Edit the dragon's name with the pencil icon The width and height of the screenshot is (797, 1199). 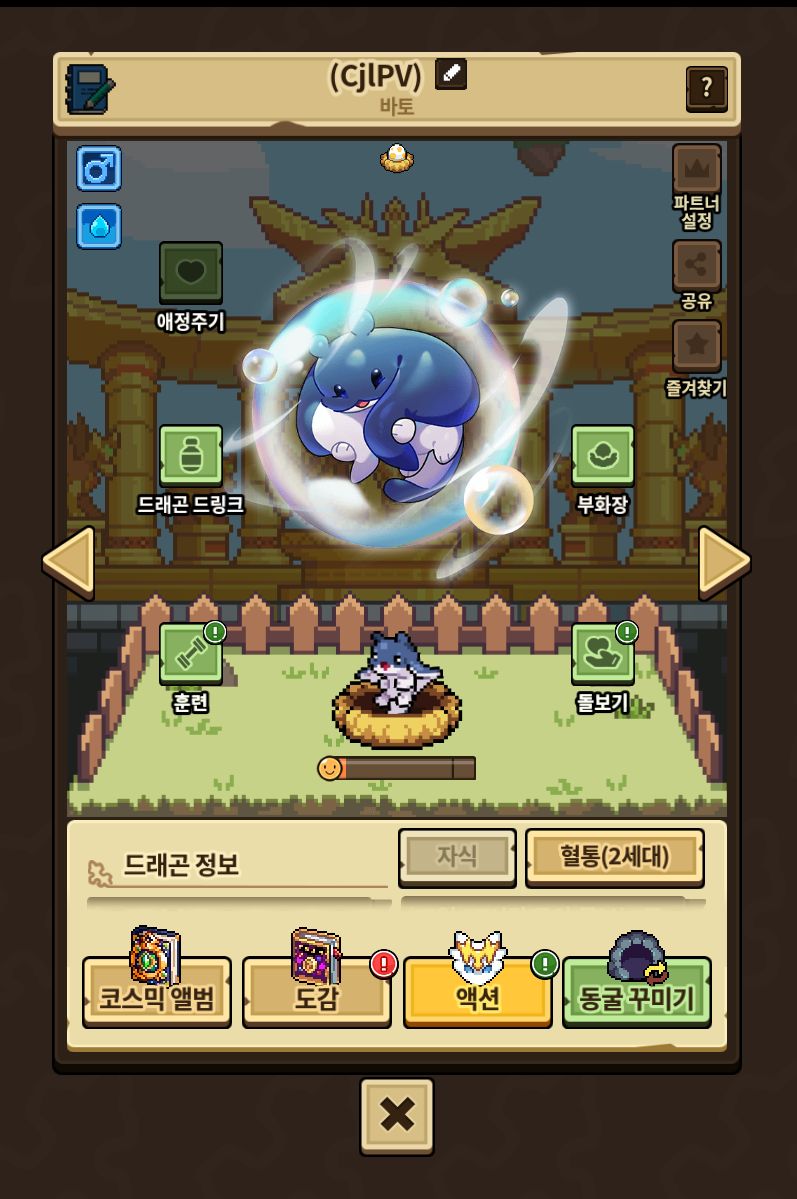(x=451, y=75)
